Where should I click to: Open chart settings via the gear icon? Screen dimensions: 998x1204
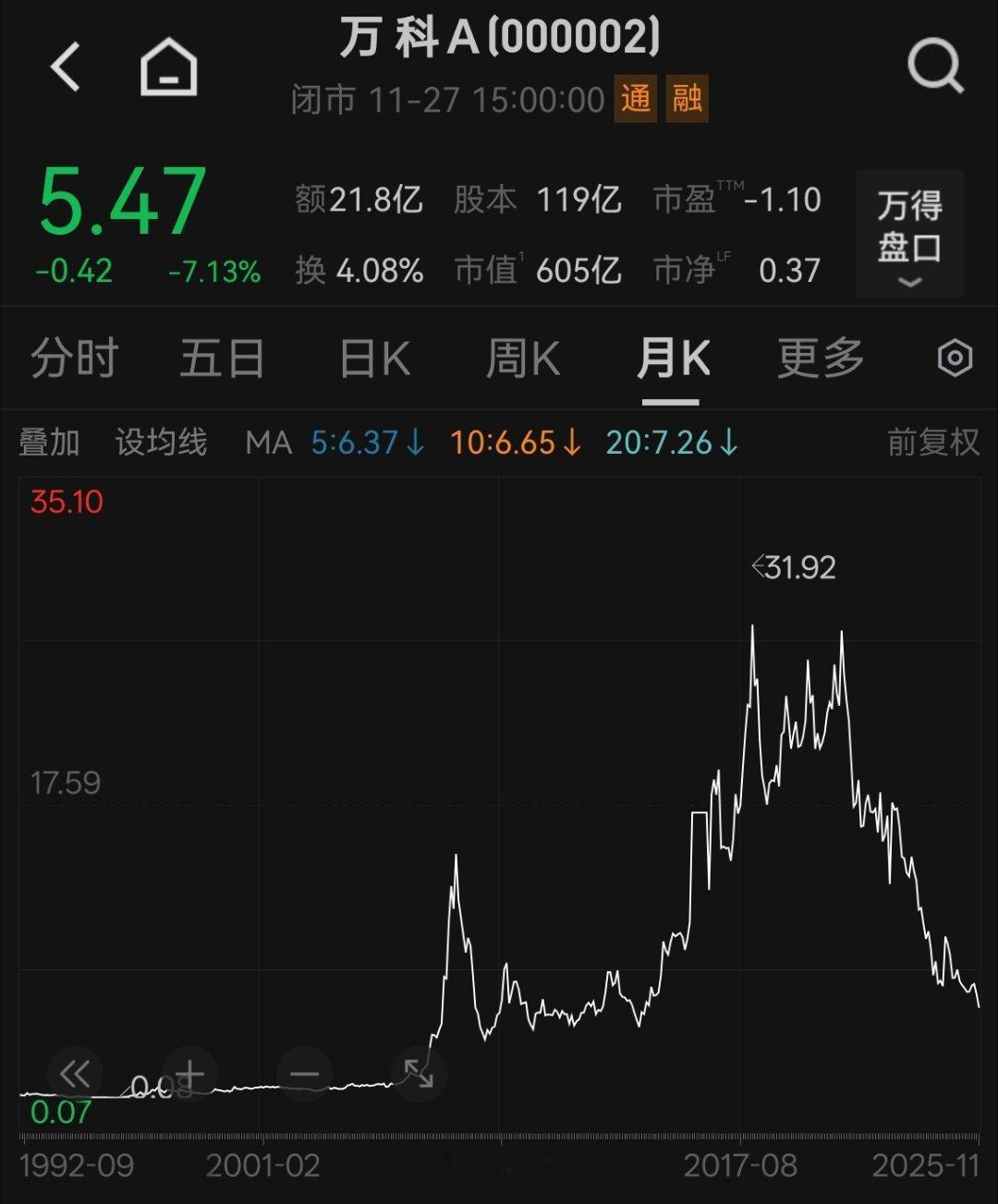[x=955, y=358]
